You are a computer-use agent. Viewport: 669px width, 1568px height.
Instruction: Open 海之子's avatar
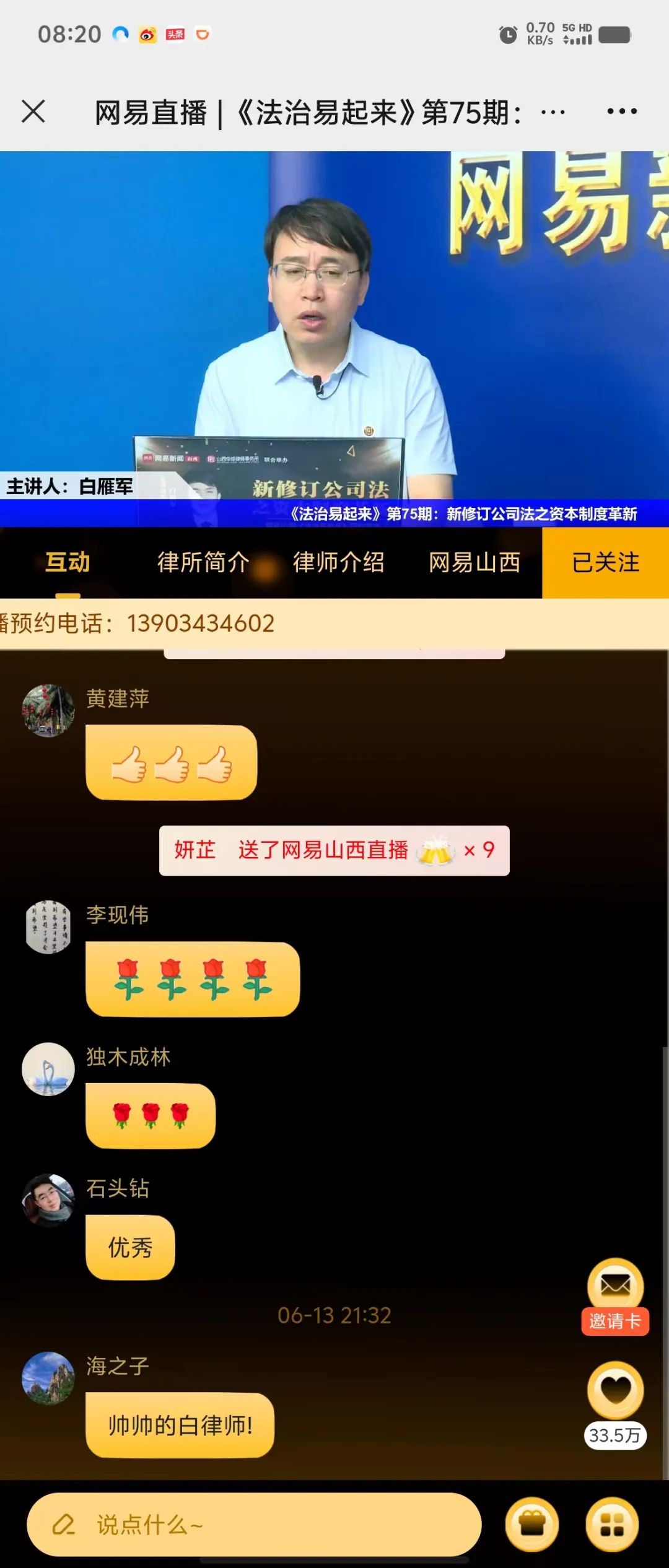pyautogui.click(x=48, y=1379)
